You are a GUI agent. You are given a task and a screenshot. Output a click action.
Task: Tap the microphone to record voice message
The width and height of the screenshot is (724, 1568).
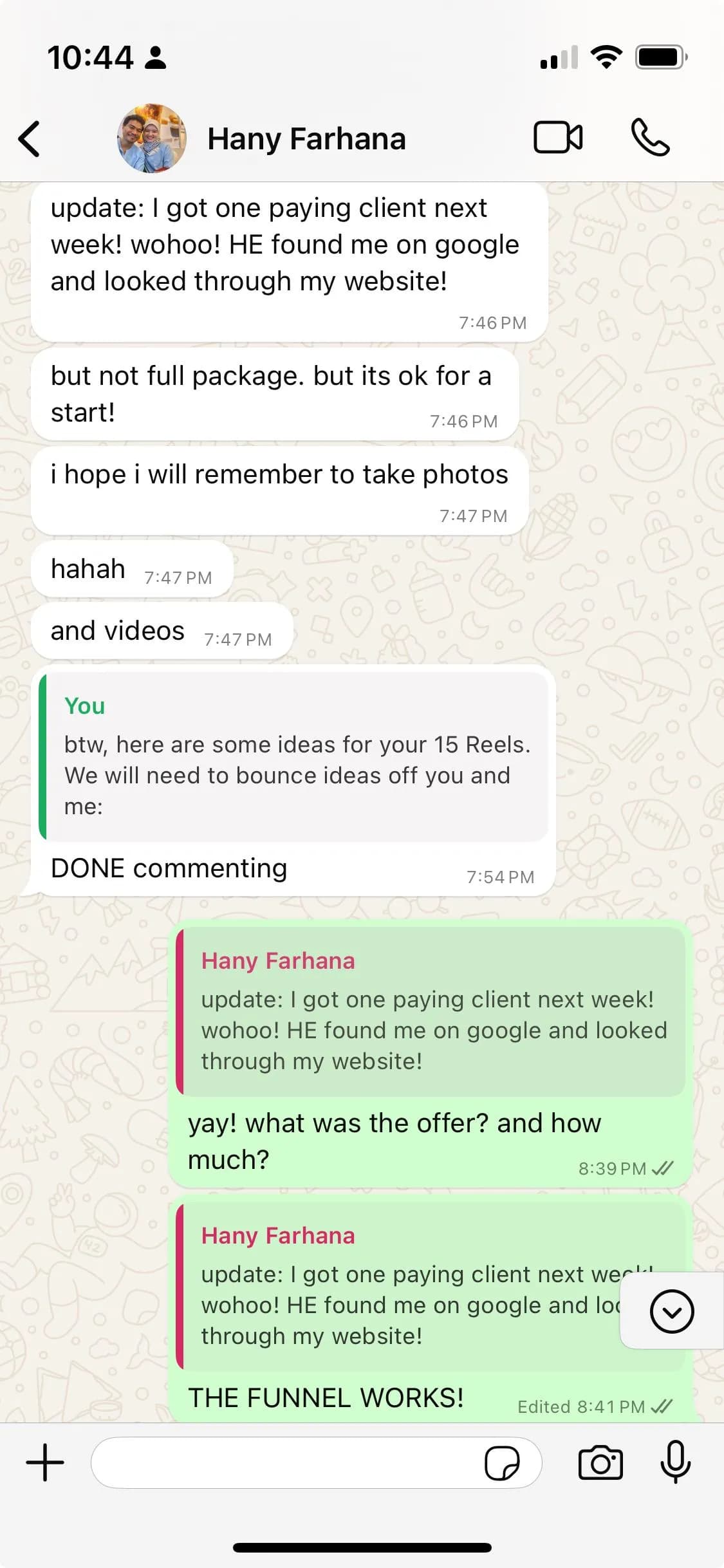[675, 1462]
